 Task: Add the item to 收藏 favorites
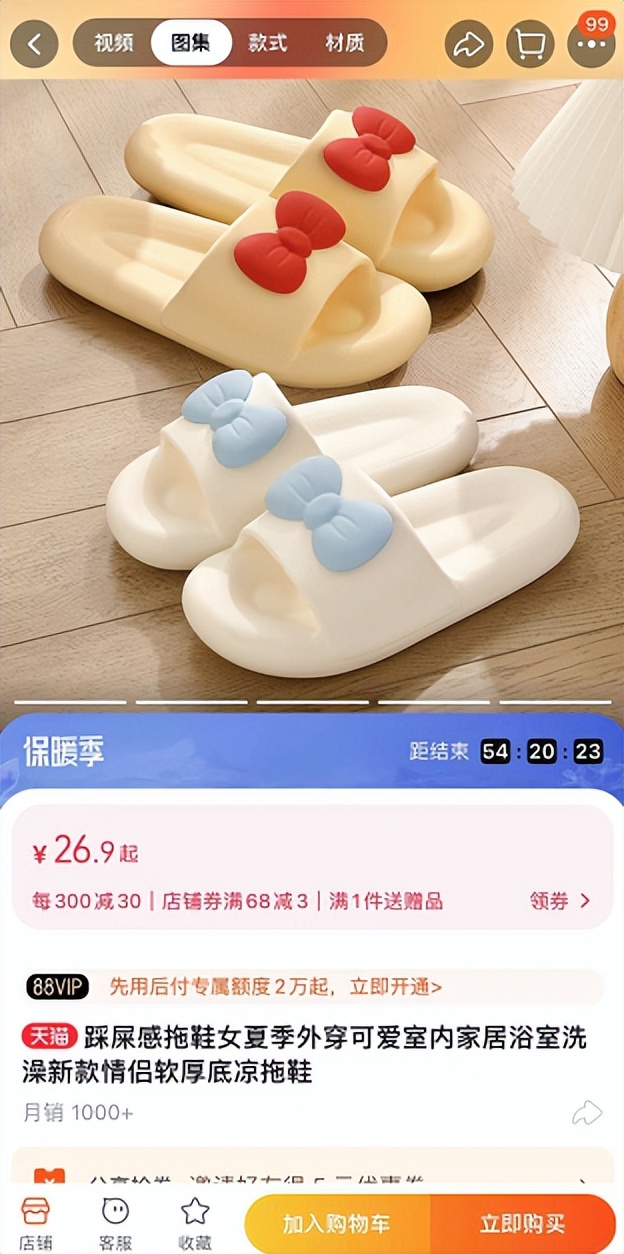tap(195, 1223)
